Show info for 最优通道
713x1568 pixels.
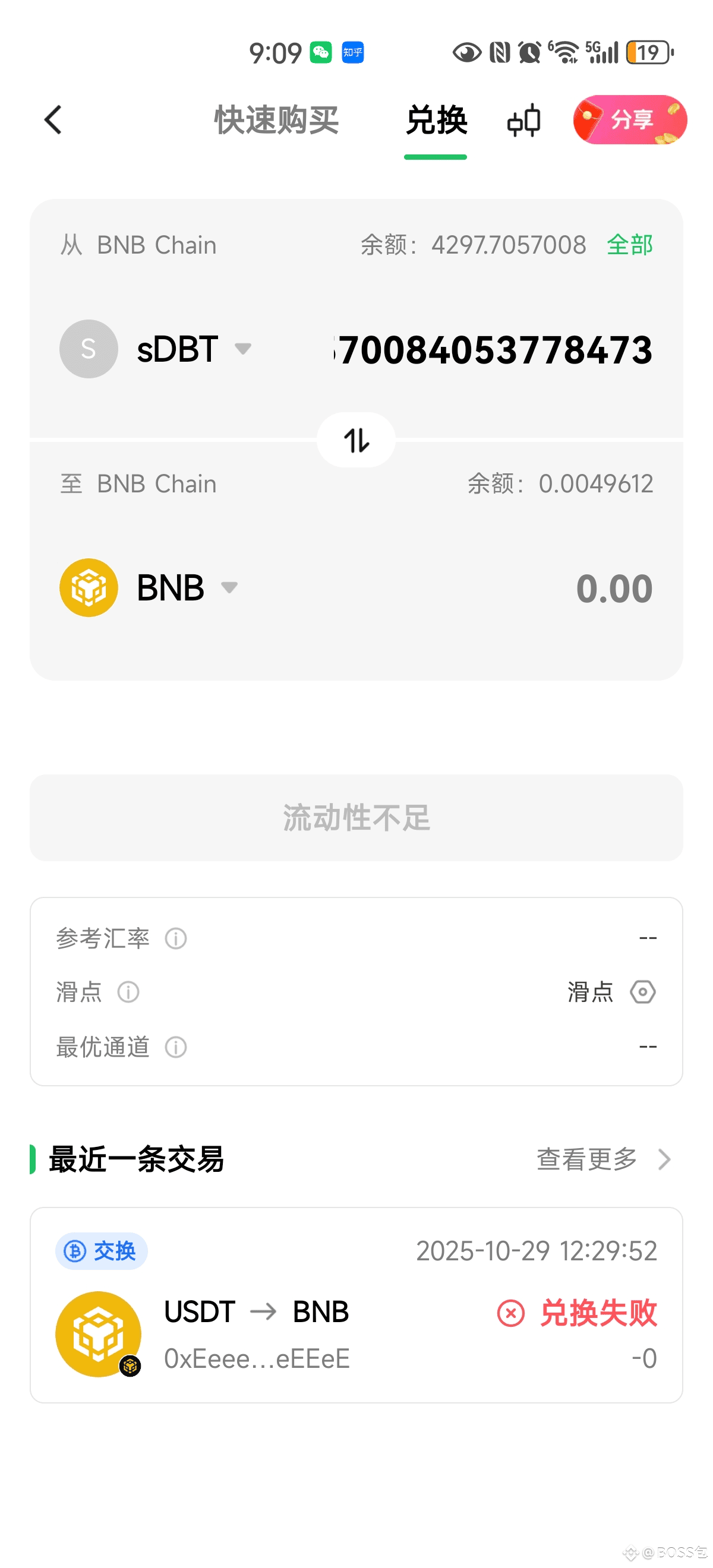[x=176, y=1048]
